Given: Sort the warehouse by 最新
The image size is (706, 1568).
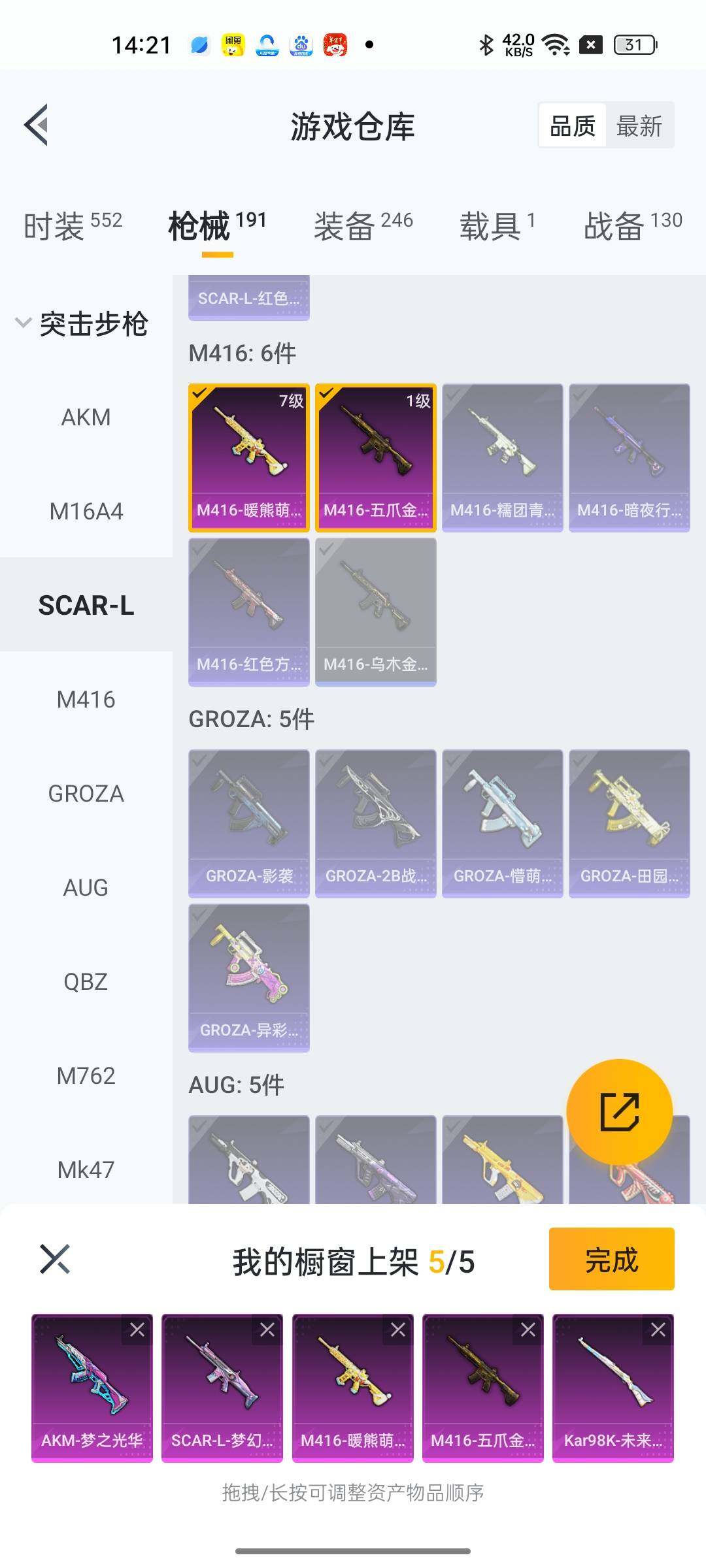Looking at the screenshot, I should tap(639, 125).
